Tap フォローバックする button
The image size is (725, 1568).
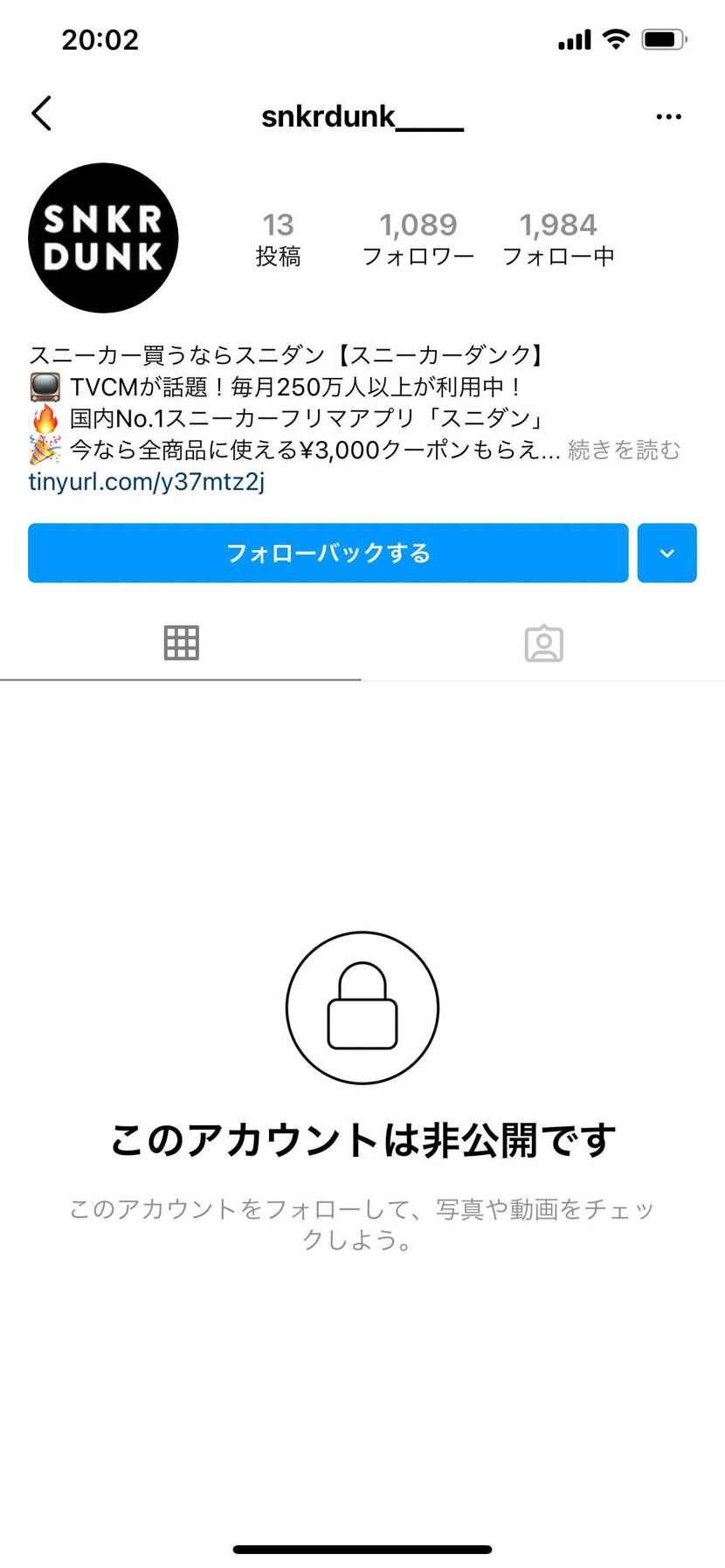click(328, 553)
